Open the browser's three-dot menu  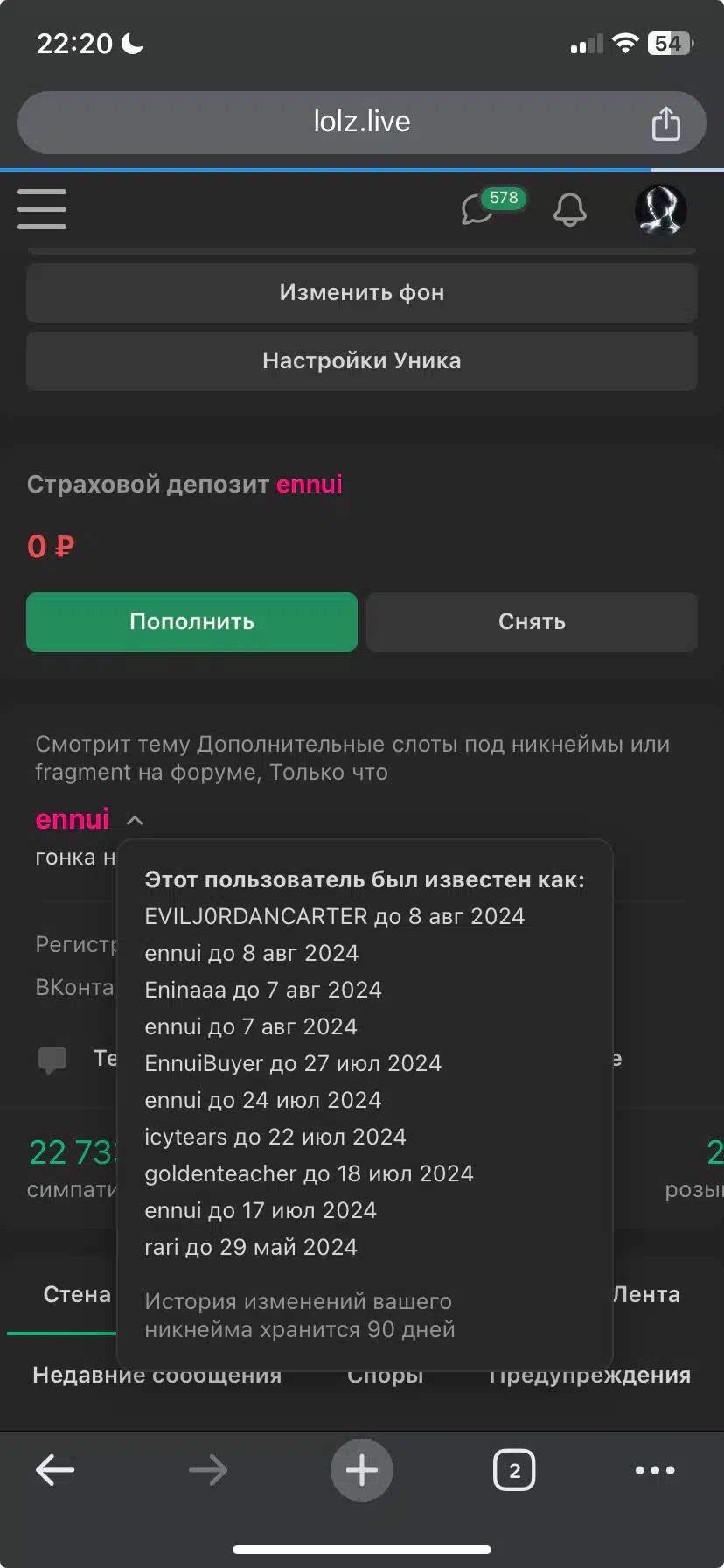point(655,1470)
